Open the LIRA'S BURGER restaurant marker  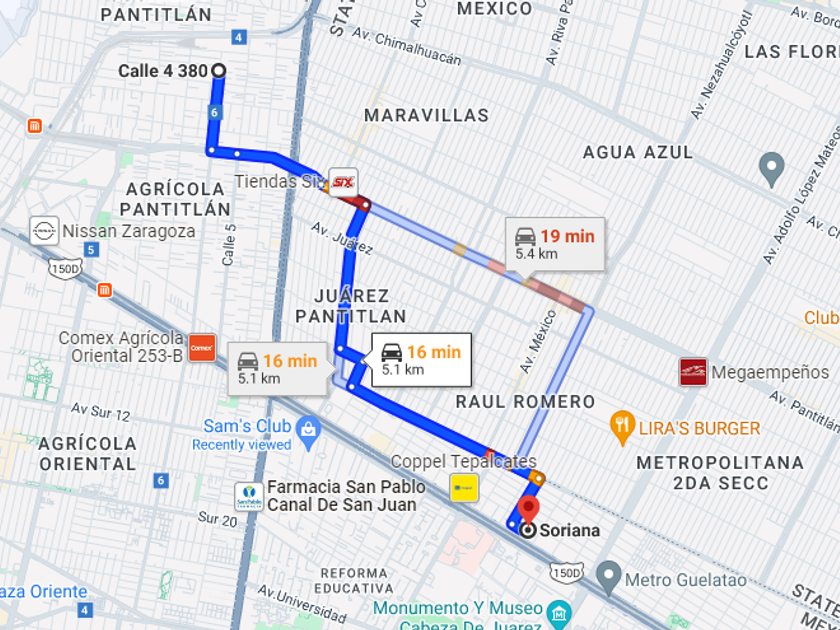coord(622,427)
